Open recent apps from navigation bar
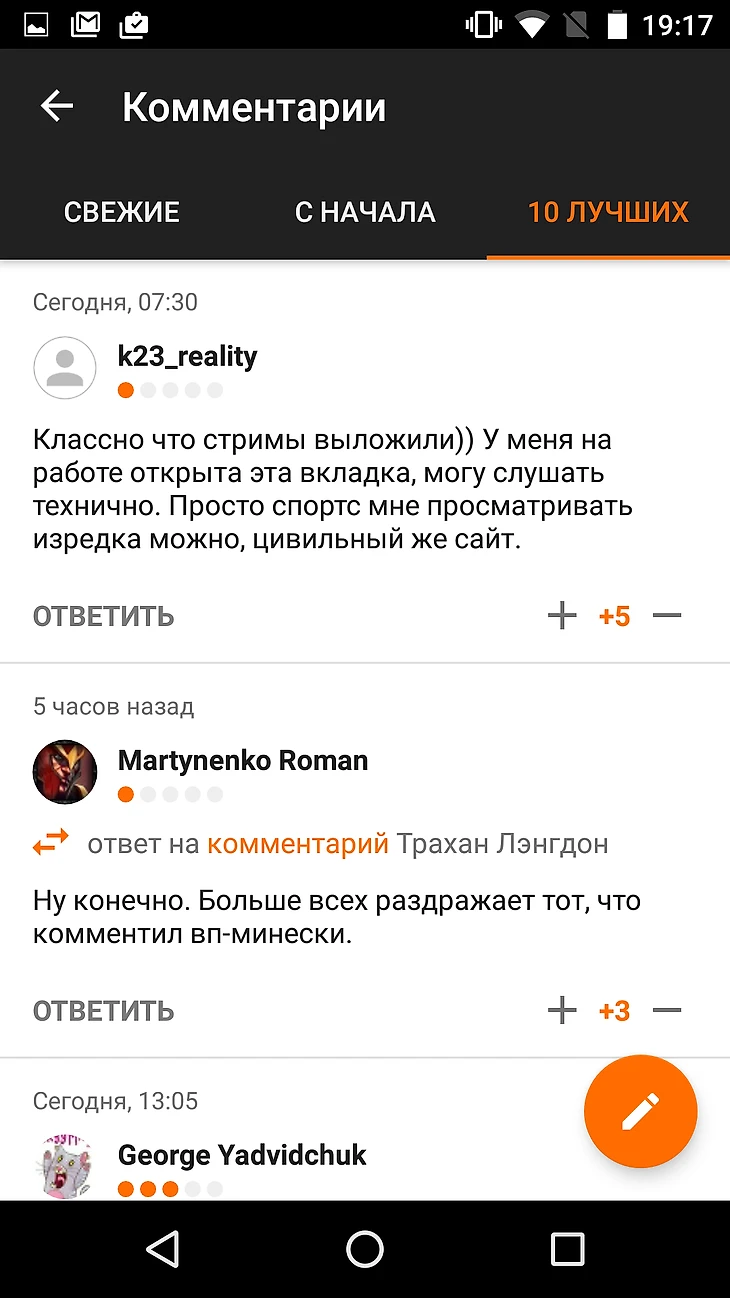Viewport: 730px width, 1298px height. click(567, 1249)
